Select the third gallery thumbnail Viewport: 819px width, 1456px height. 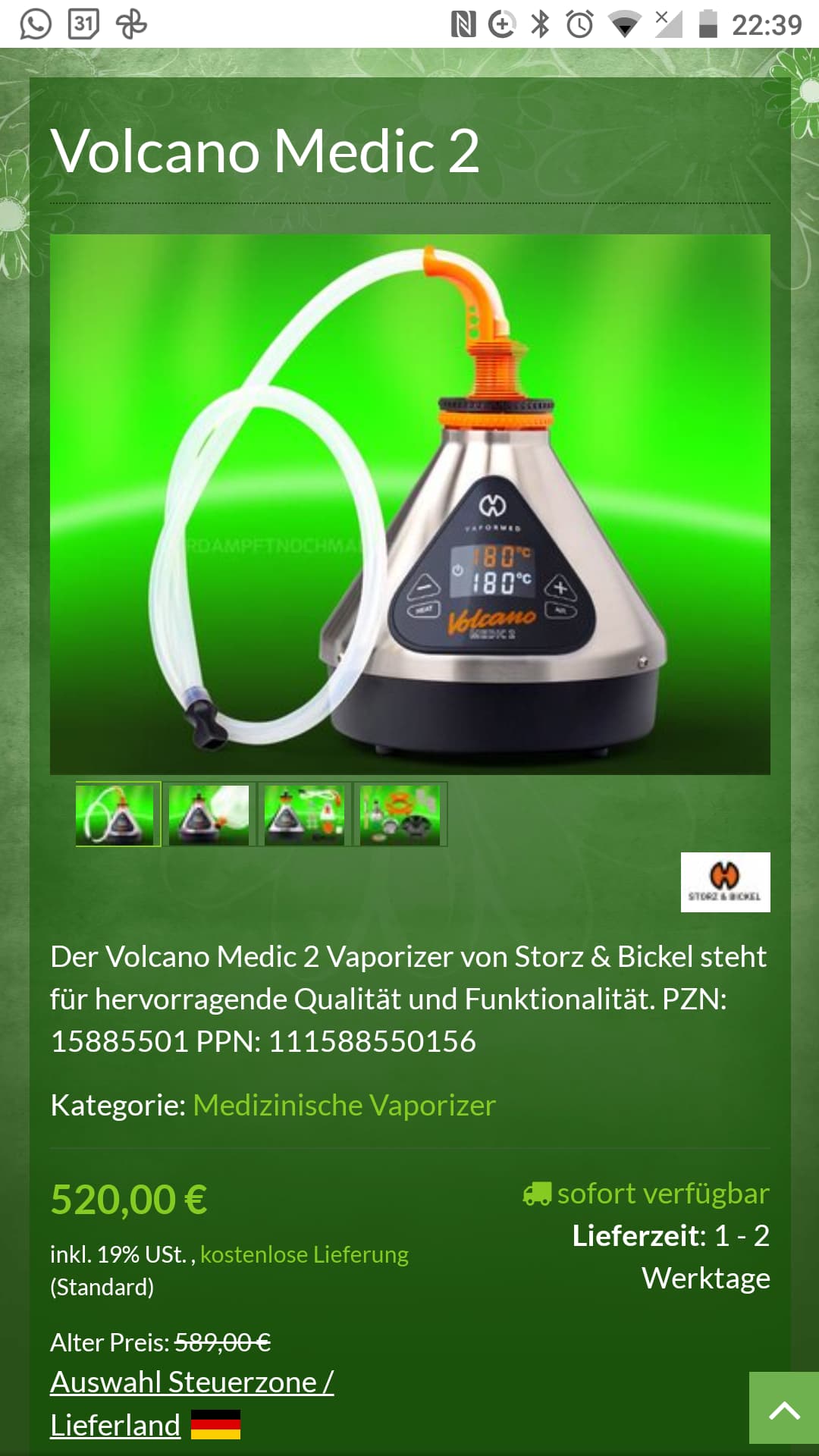tap(303, 814)
